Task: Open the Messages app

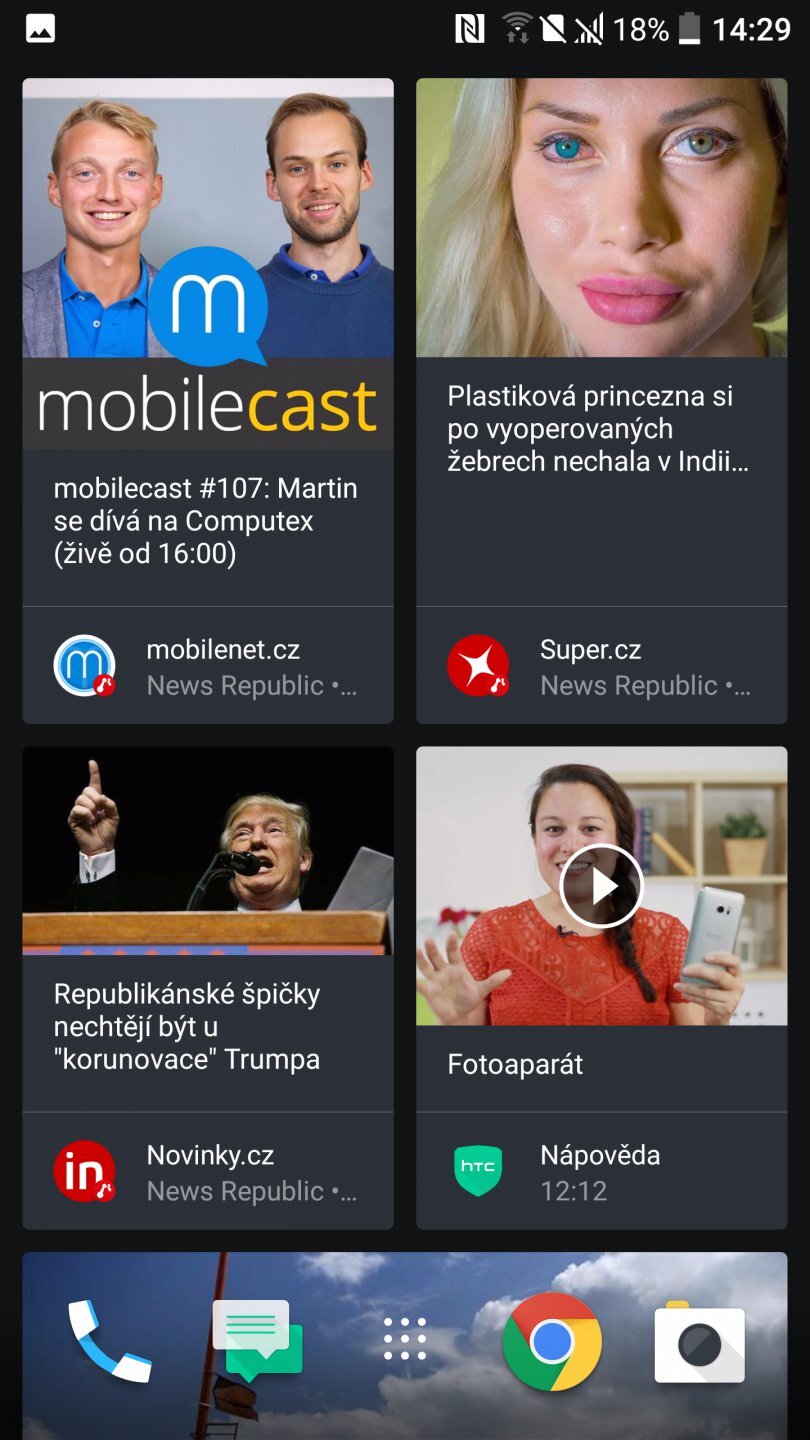Action: 257,1342
